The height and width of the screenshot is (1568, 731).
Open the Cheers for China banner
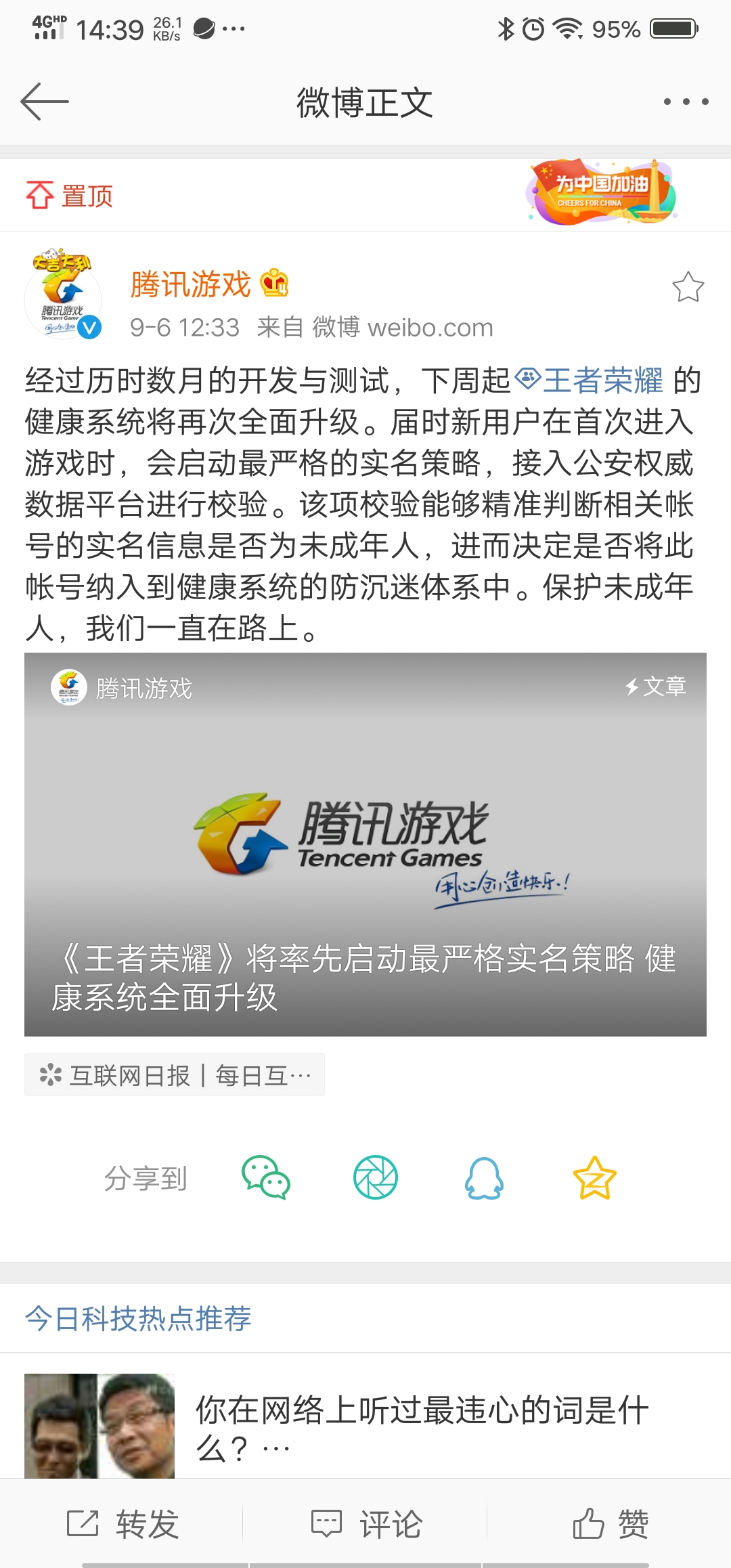tap(601, 192)
